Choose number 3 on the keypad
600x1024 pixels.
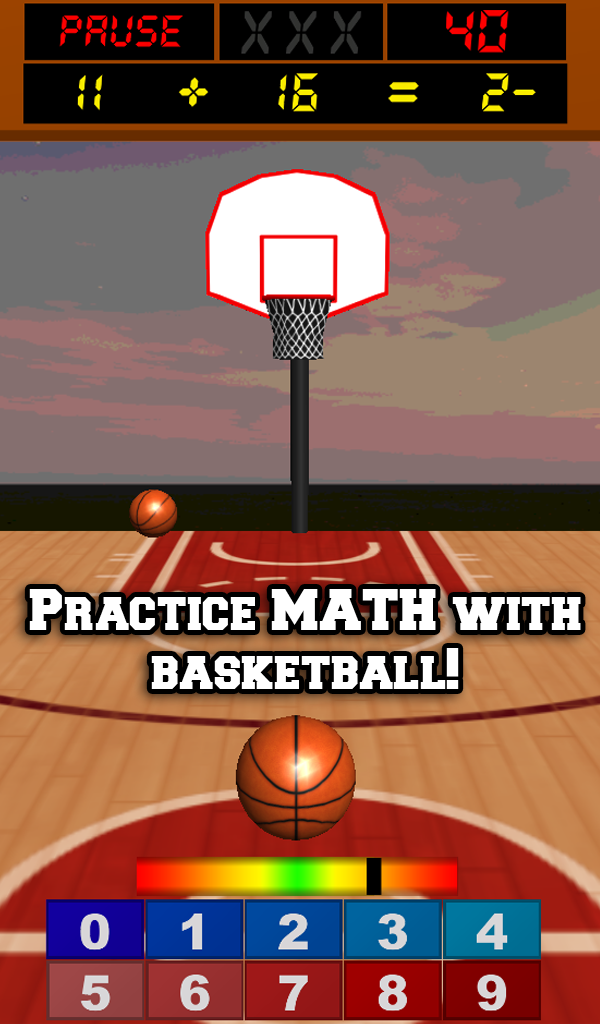coord(392,930)
